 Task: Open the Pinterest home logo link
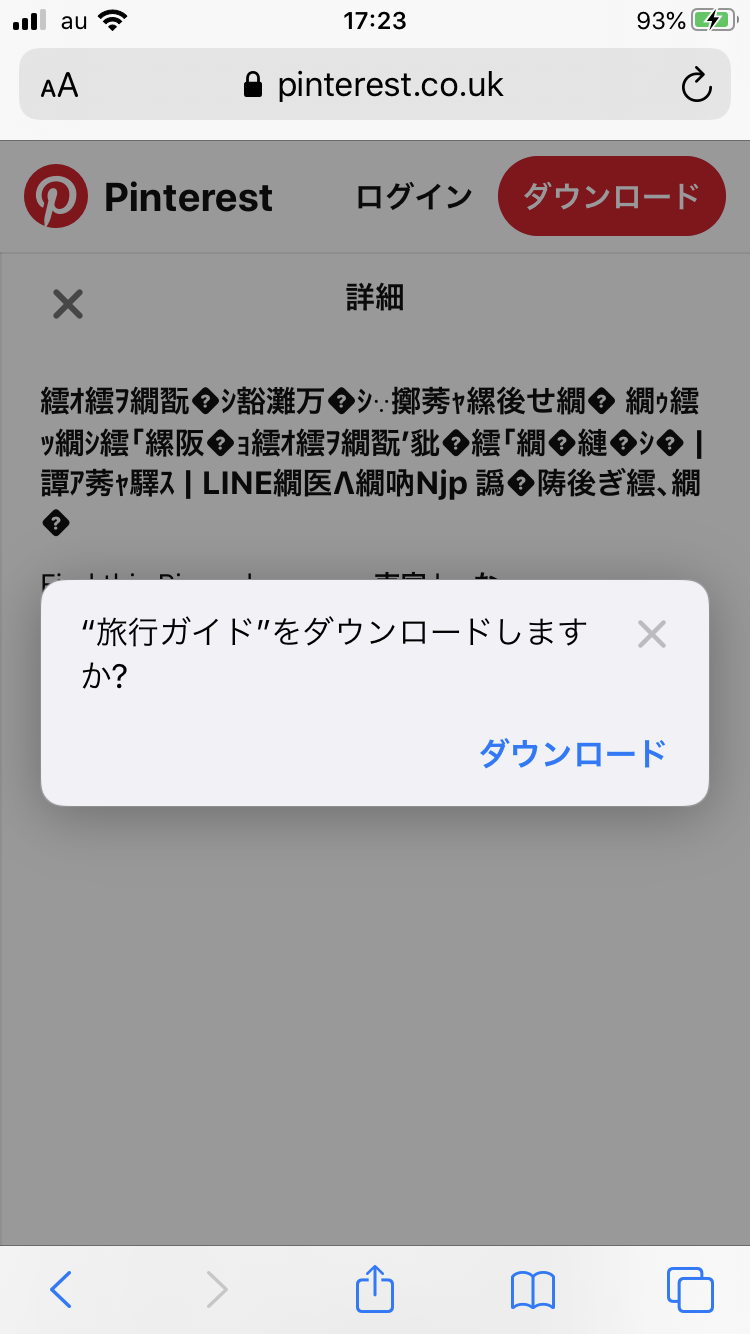point(148,197)
